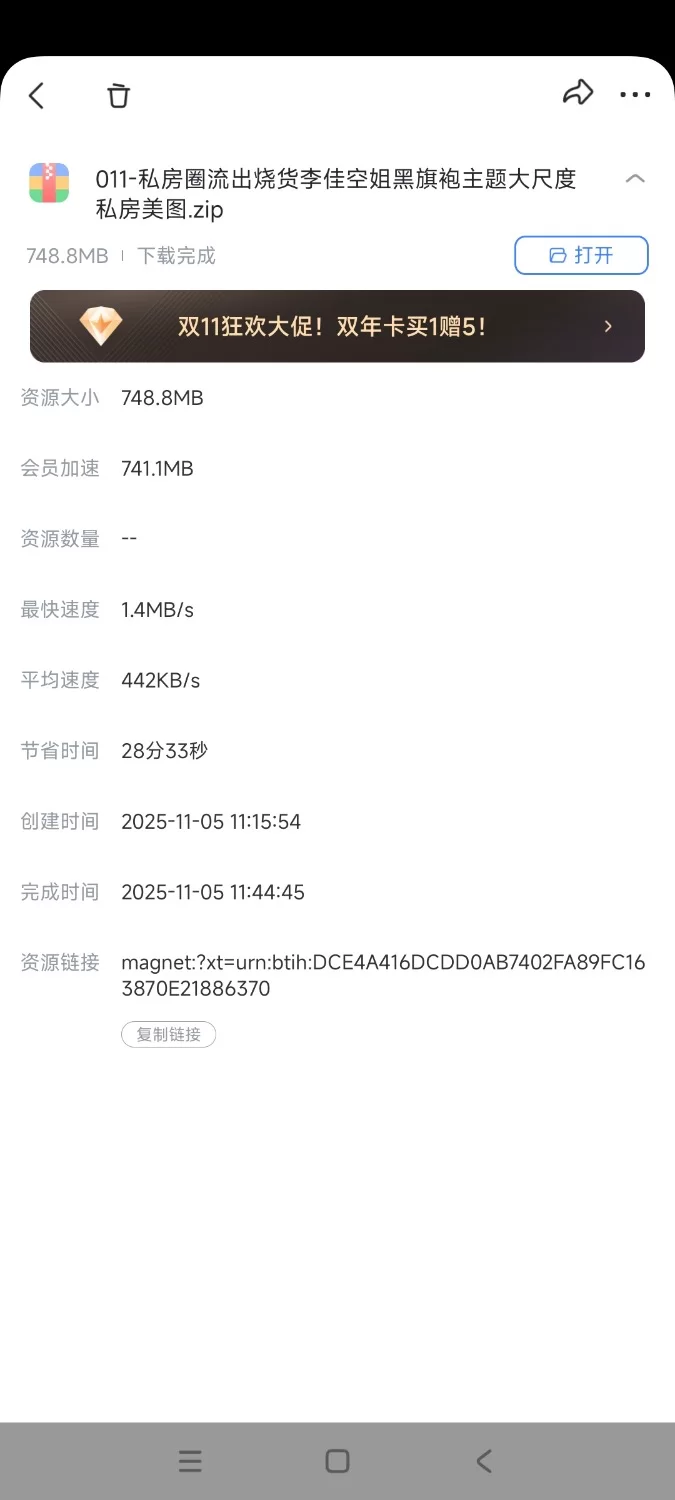The width and height of the screenshot is (675, 1500).
Task: Copy the magnet link with 复制链接
Action: [168, 1034]
